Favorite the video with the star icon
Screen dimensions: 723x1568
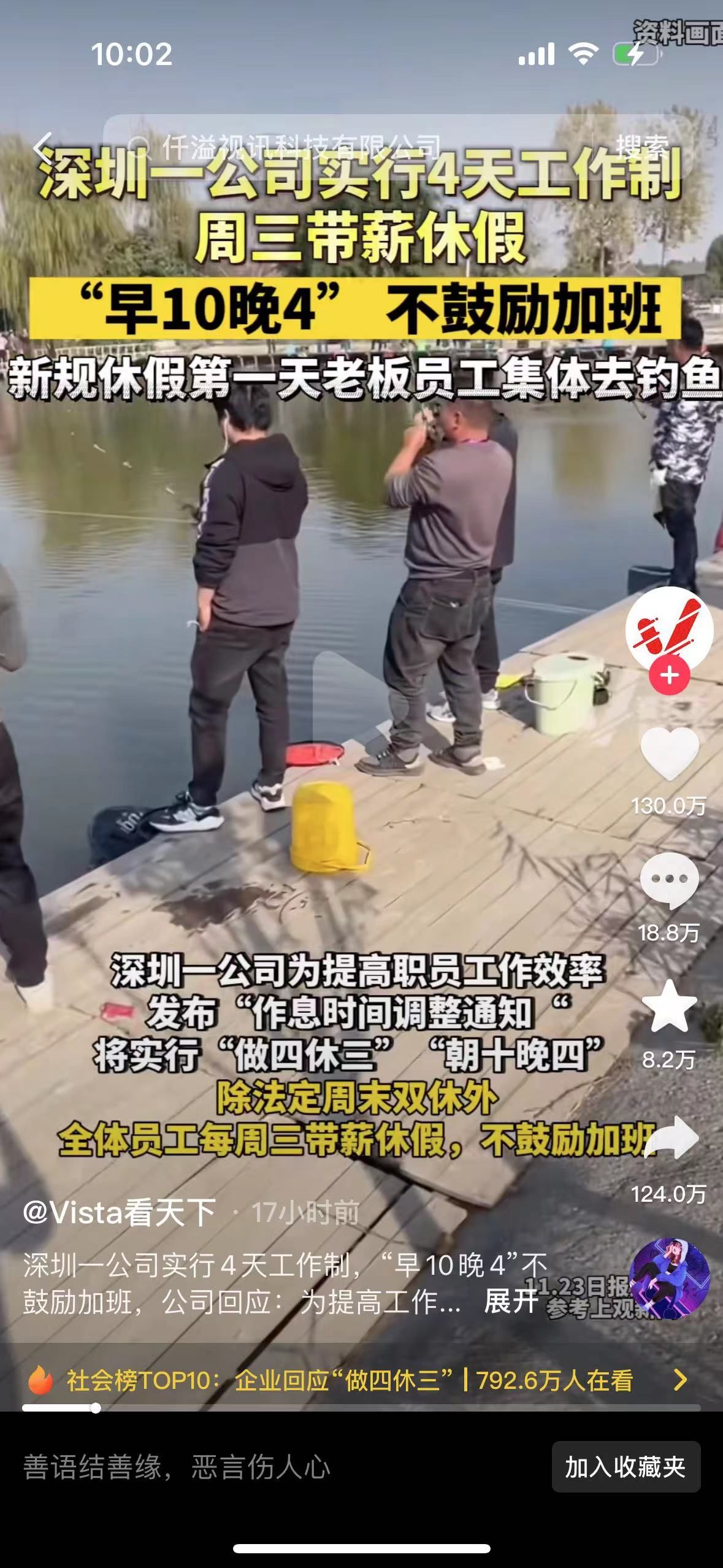point(669,1007)
